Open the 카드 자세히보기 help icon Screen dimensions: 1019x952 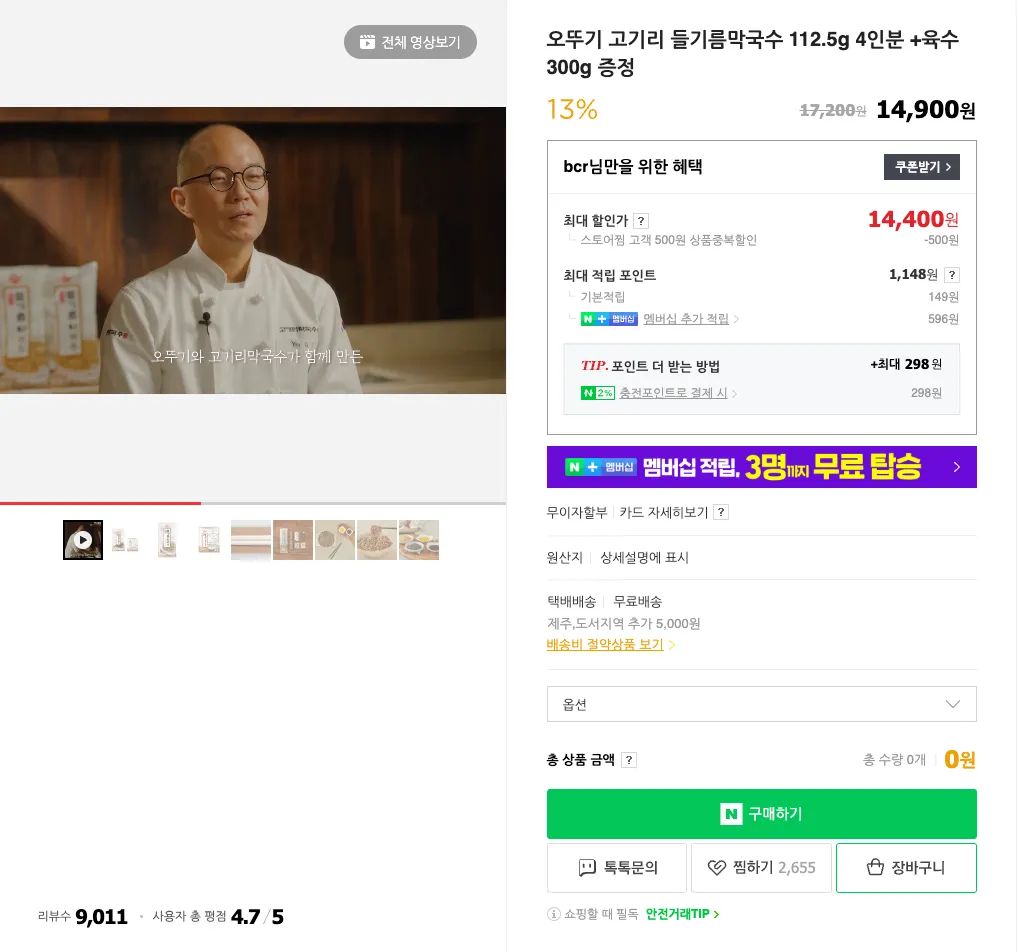click(x=721, y=512)
